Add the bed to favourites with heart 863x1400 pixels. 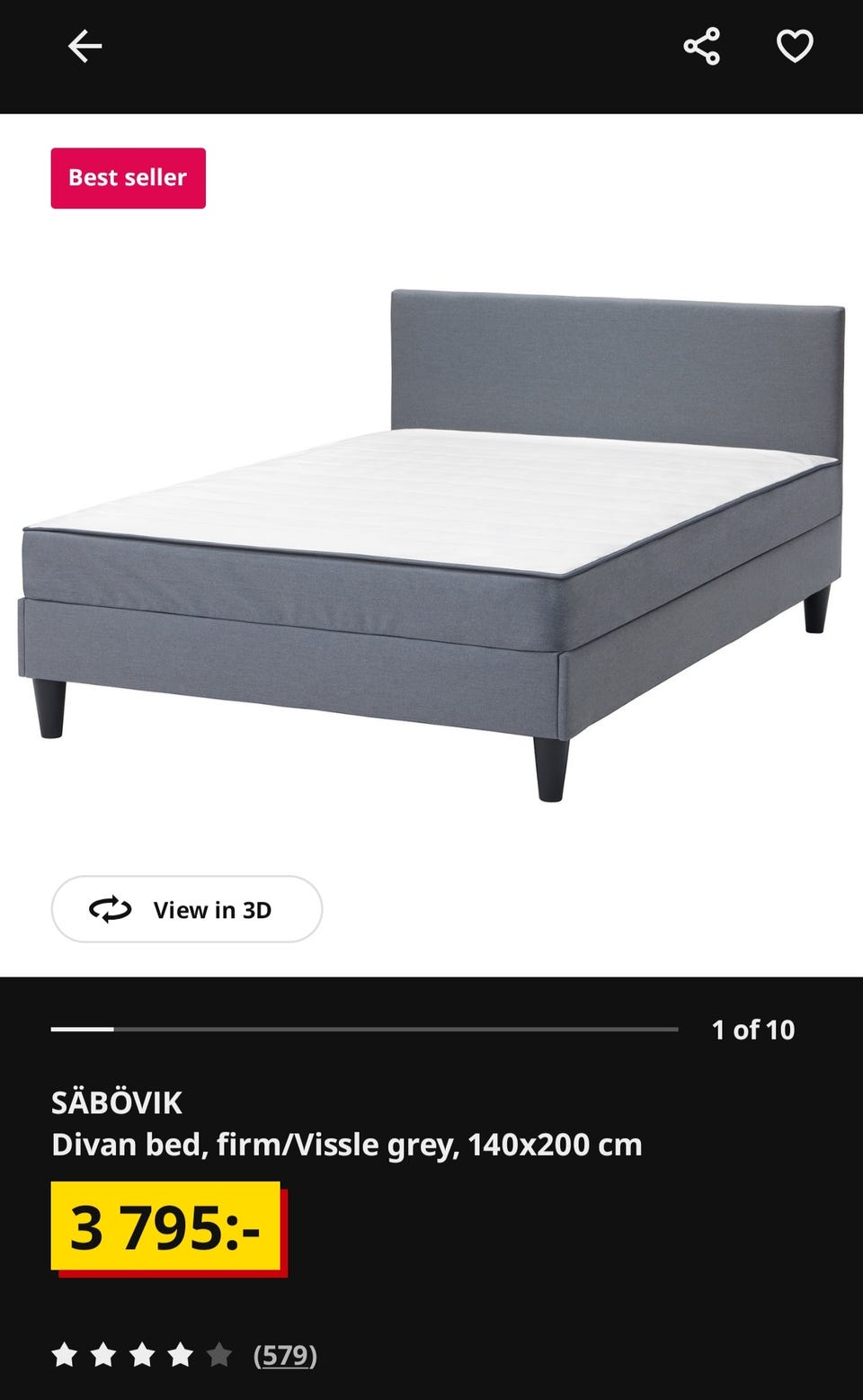point(795,47)
